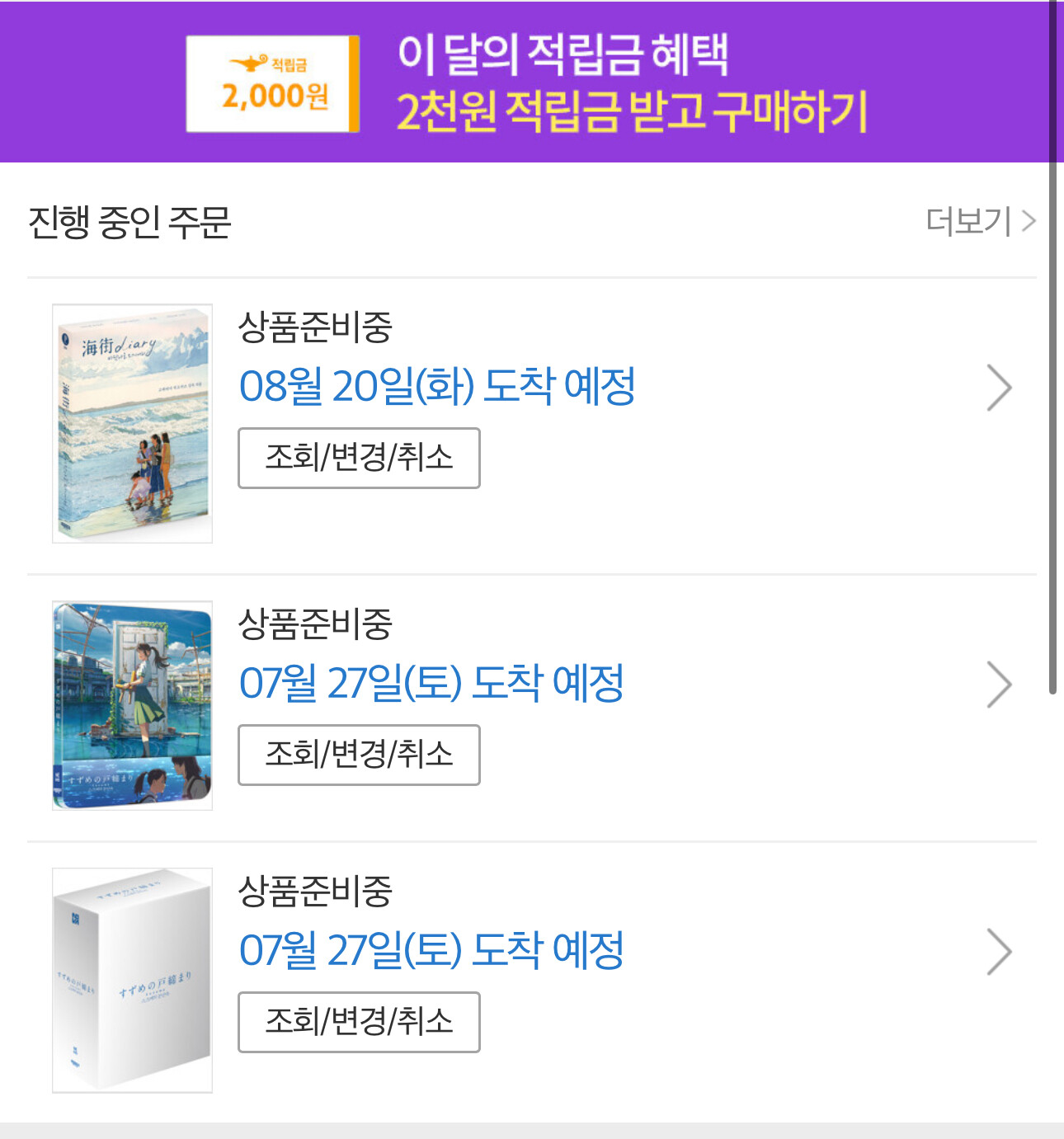Viewport: 1064px width, 1139px height.
Task: Tap 조회/변경/취소 beside the white box set
Action: point(359,1022)
